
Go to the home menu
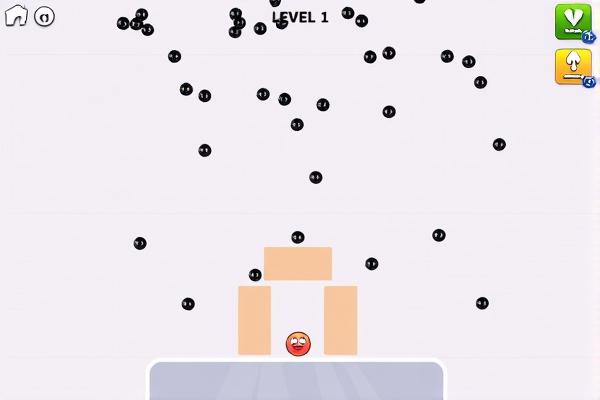[x=15, y=16]
